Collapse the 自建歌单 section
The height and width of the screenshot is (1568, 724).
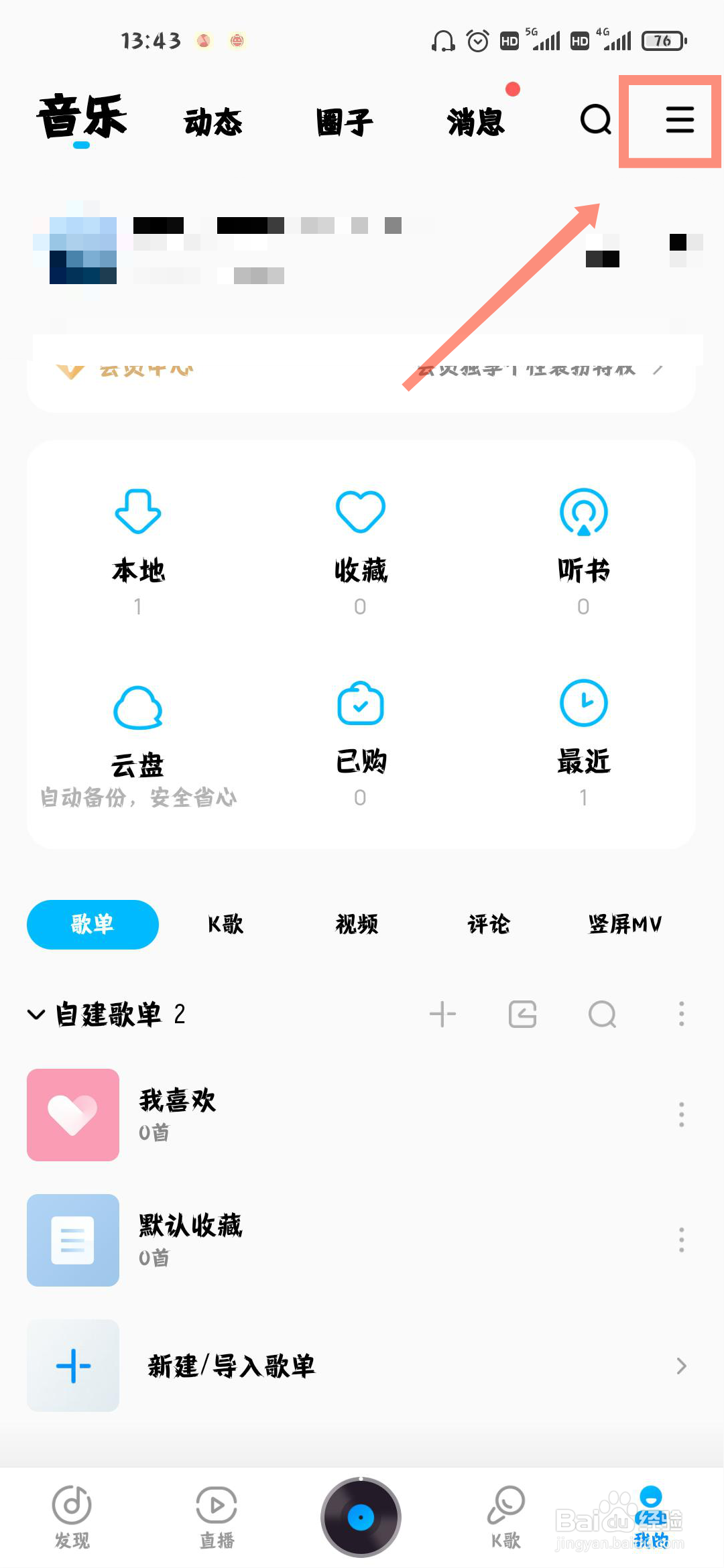(x=36, y=1015)
